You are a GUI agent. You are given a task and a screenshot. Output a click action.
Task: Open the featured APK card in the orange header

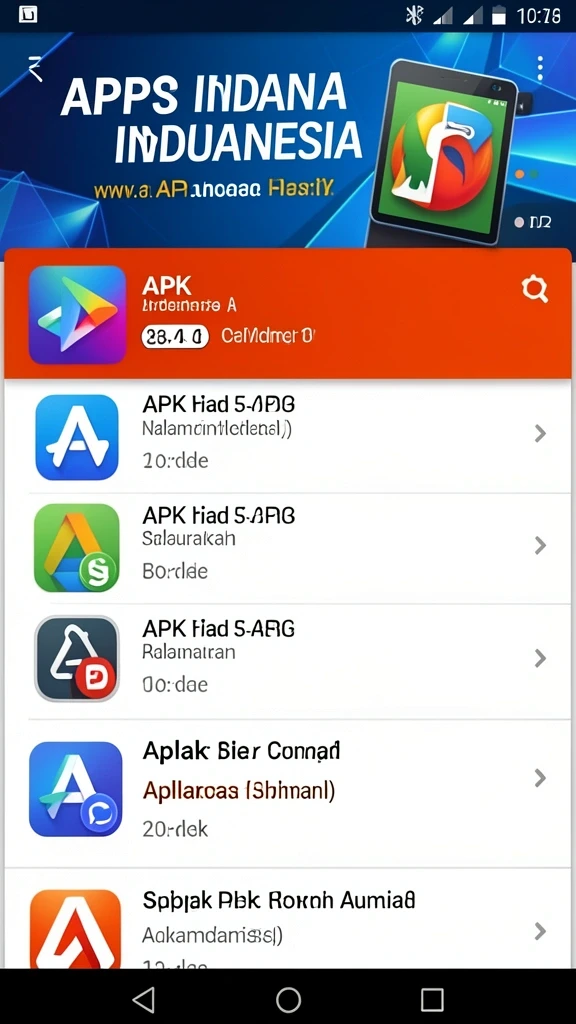288,314
